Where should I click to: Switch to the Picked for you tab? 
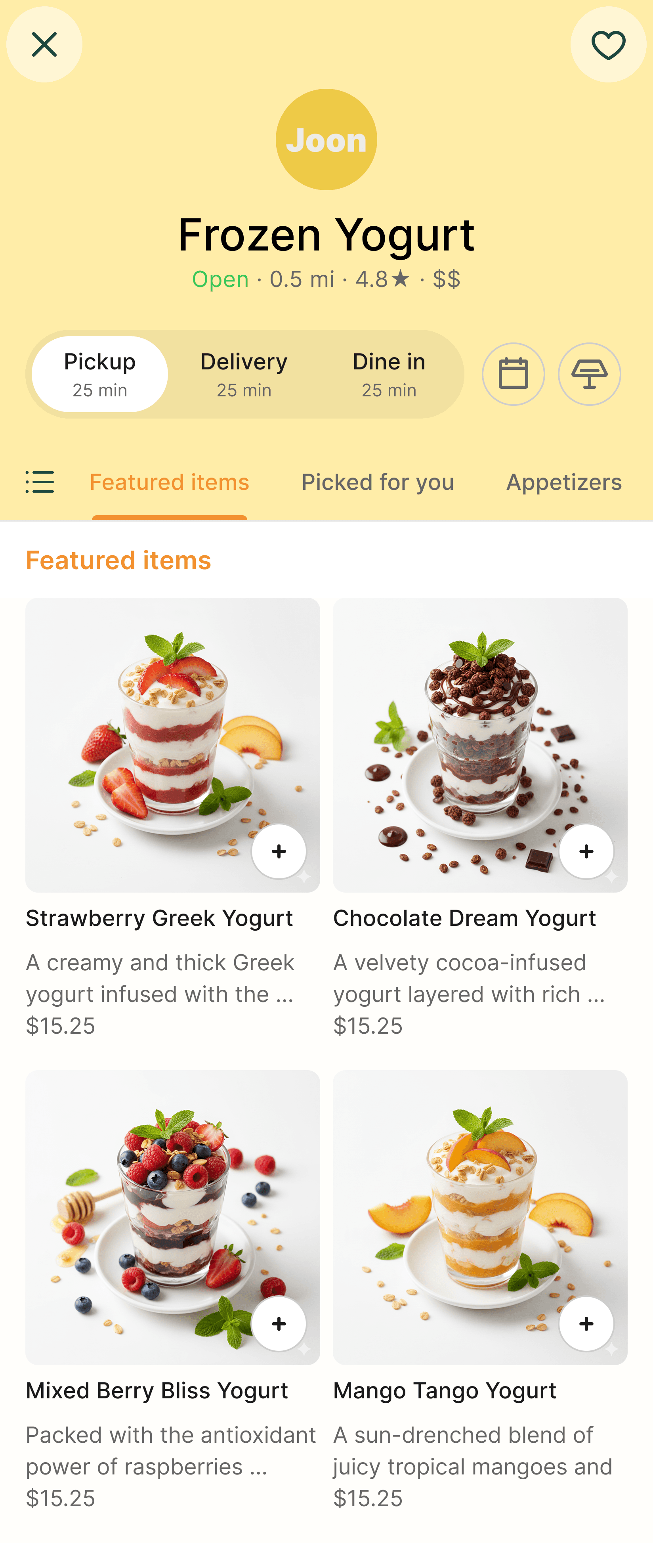(377, 482)
